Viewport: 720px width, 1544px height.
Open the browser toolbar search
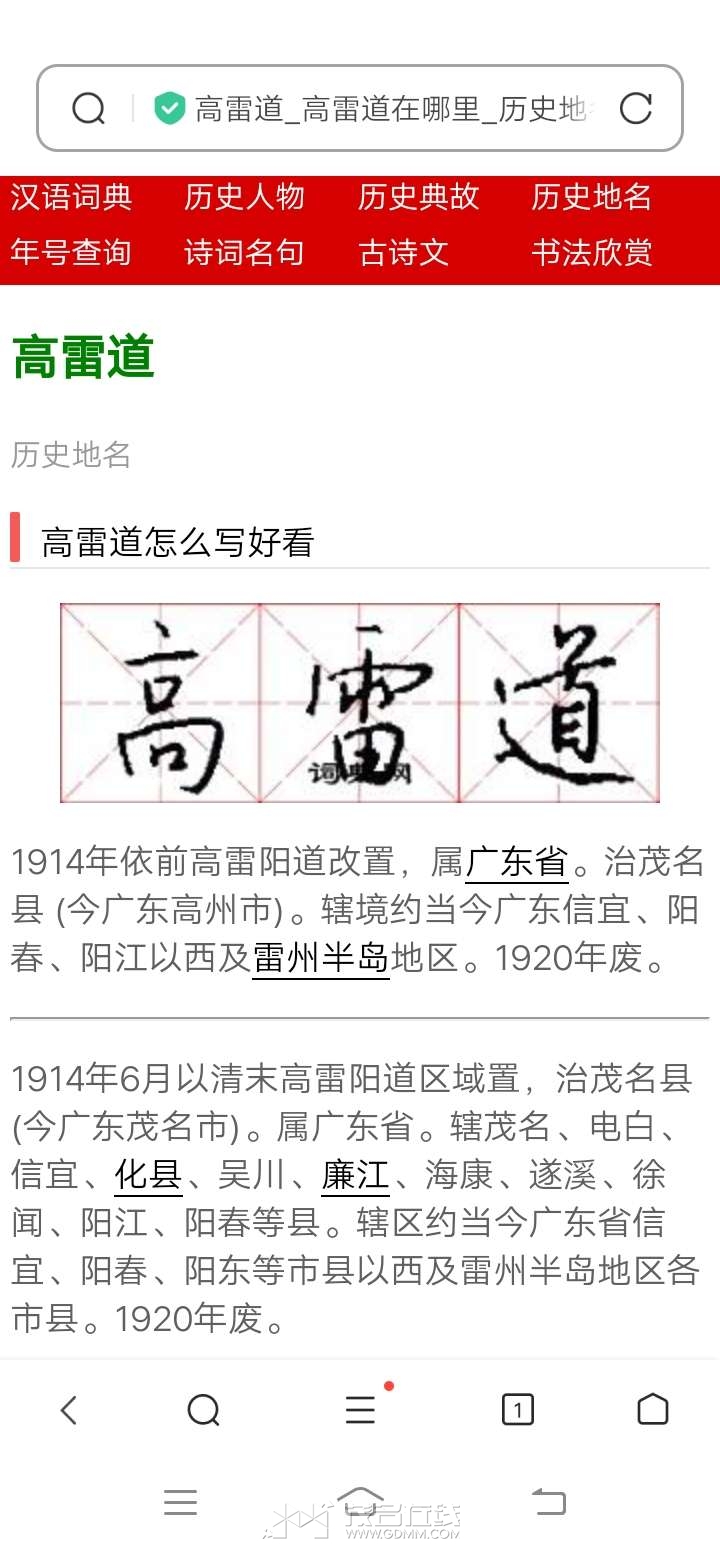click(x=203, y=1410)
